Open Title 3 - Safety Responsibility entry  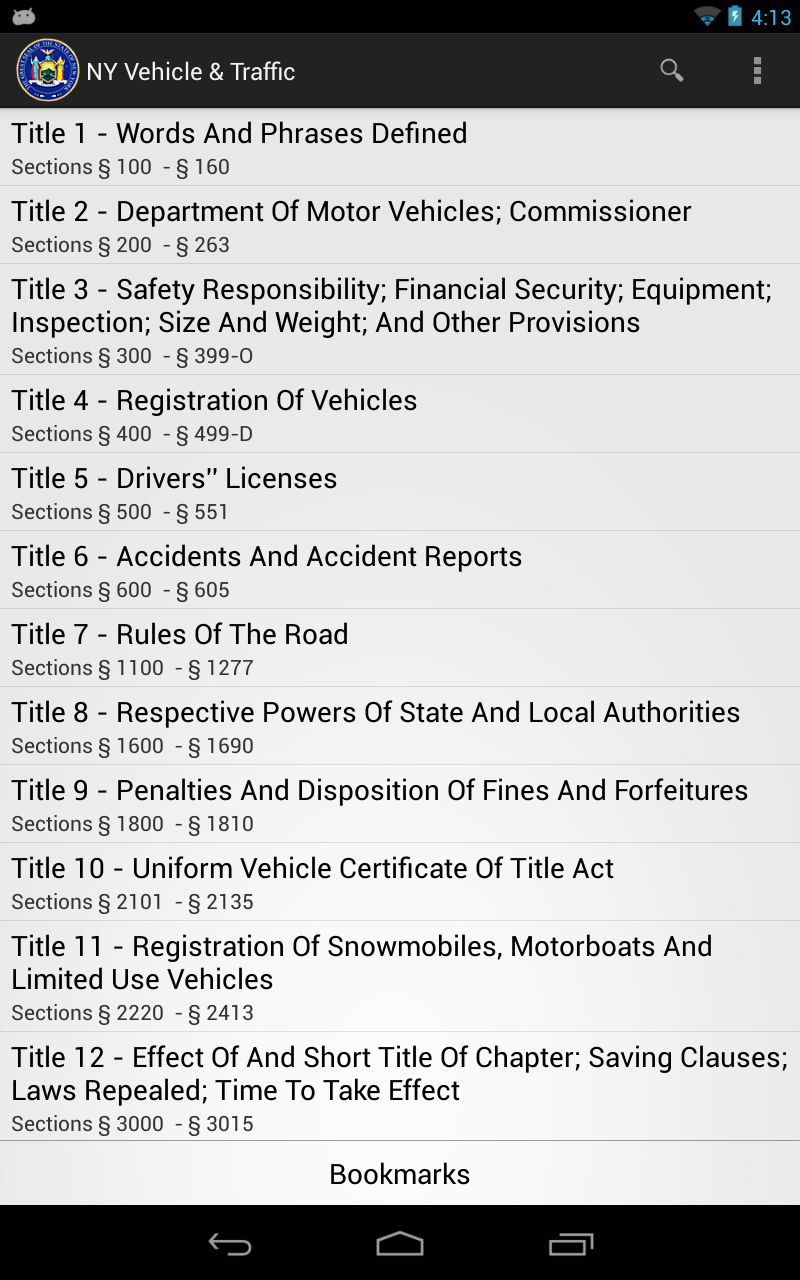pos(400,320)
